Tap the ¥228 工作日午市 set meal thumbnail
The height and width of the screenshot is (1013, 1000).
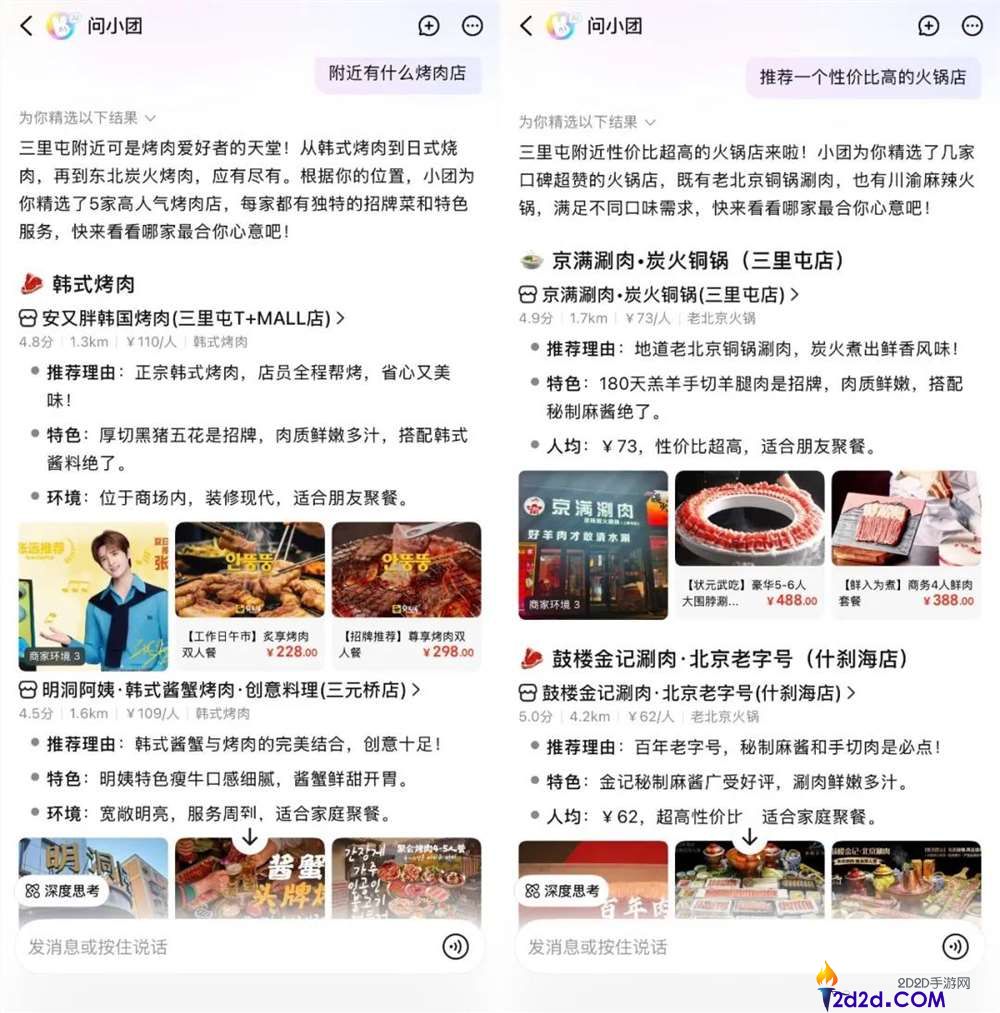tap(248, 570)
